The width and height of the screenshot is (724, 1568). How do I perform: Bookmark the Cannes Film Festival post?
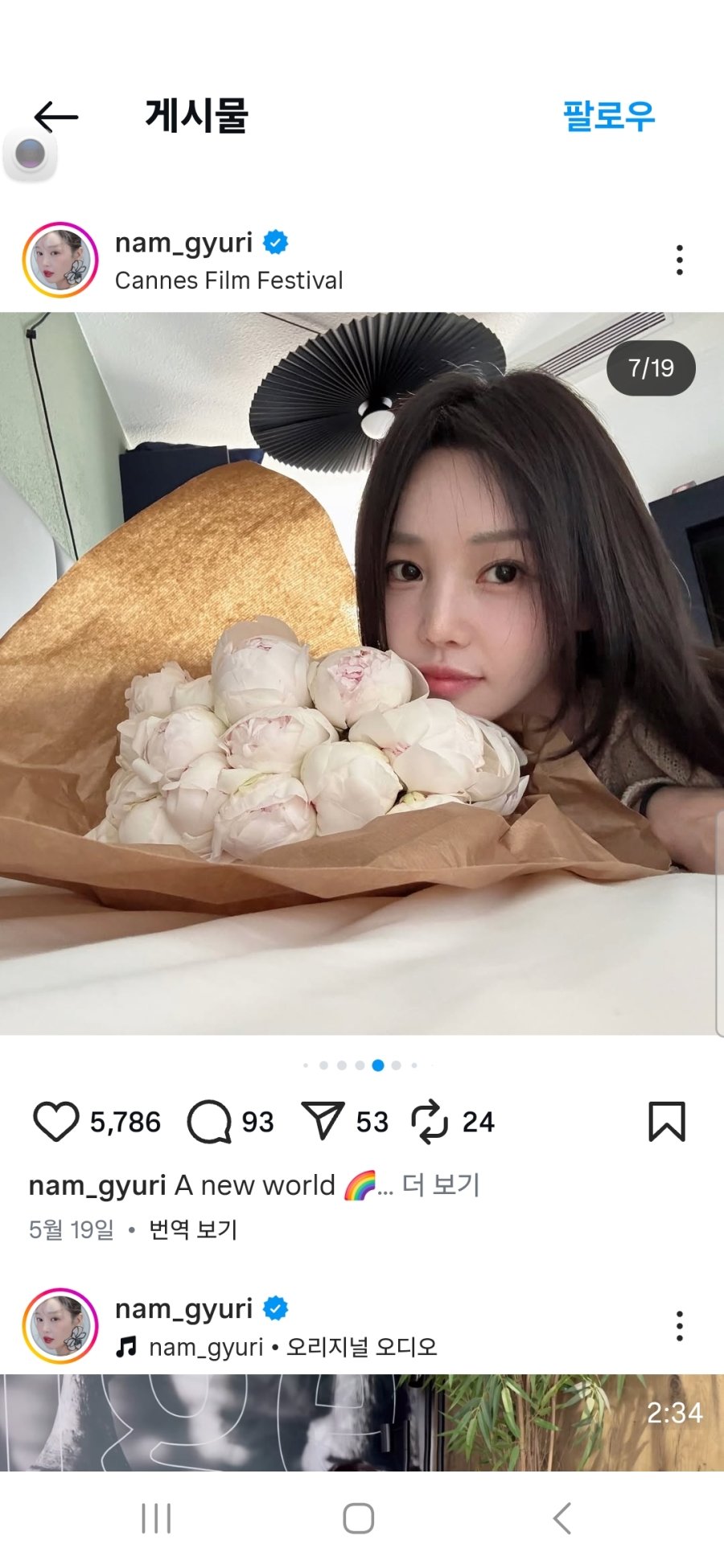tap(666, 1121)
